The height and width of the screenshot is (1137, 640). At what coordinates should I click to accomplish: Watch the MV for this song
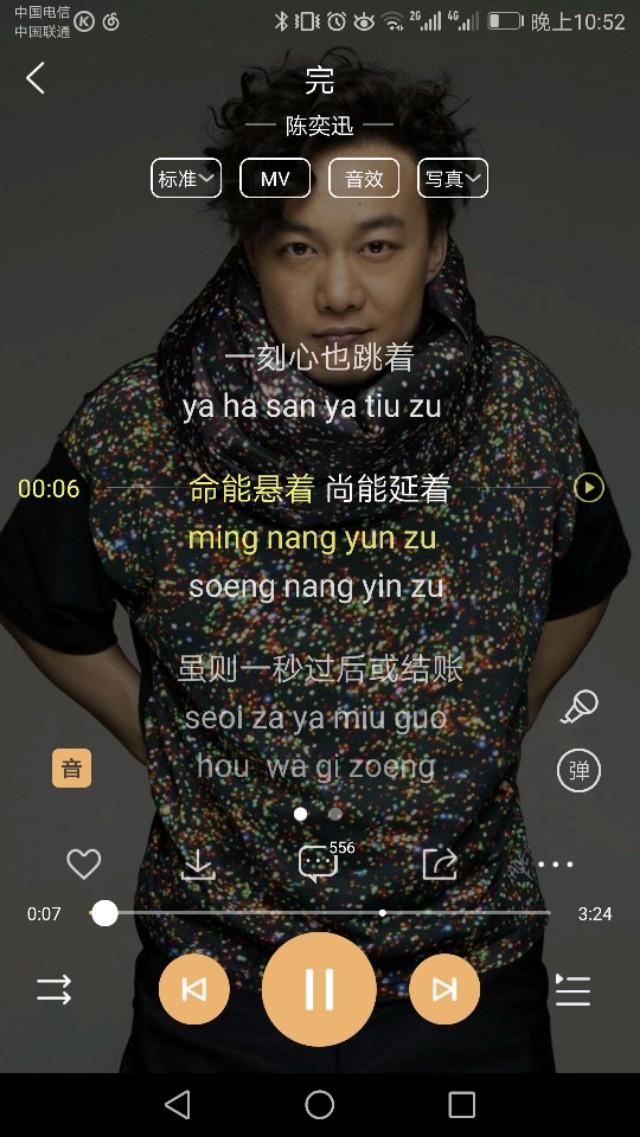tap(275, 179)
